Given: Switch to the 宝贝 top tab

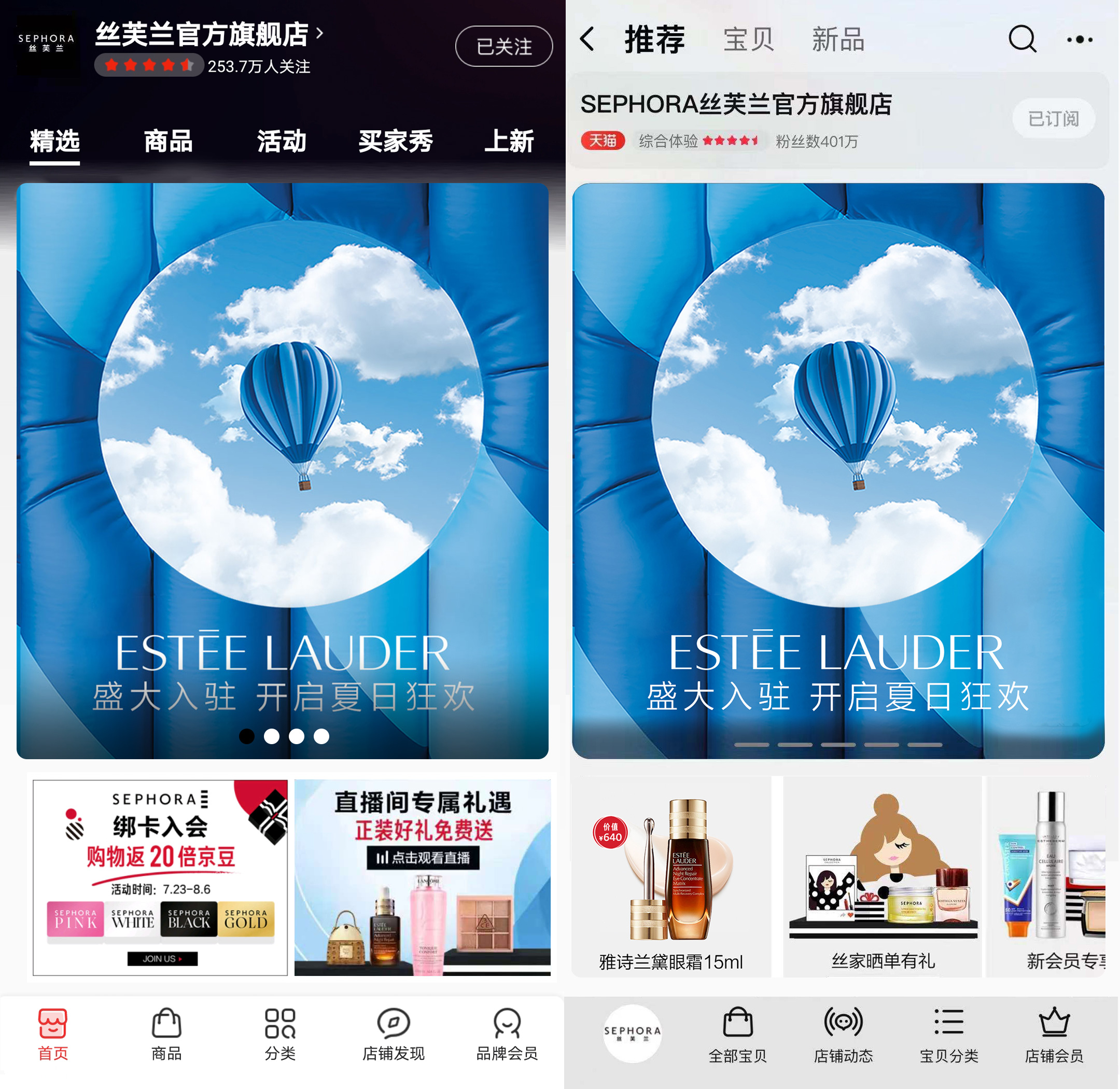Looking at the screenshot, I should pos(748,39).
